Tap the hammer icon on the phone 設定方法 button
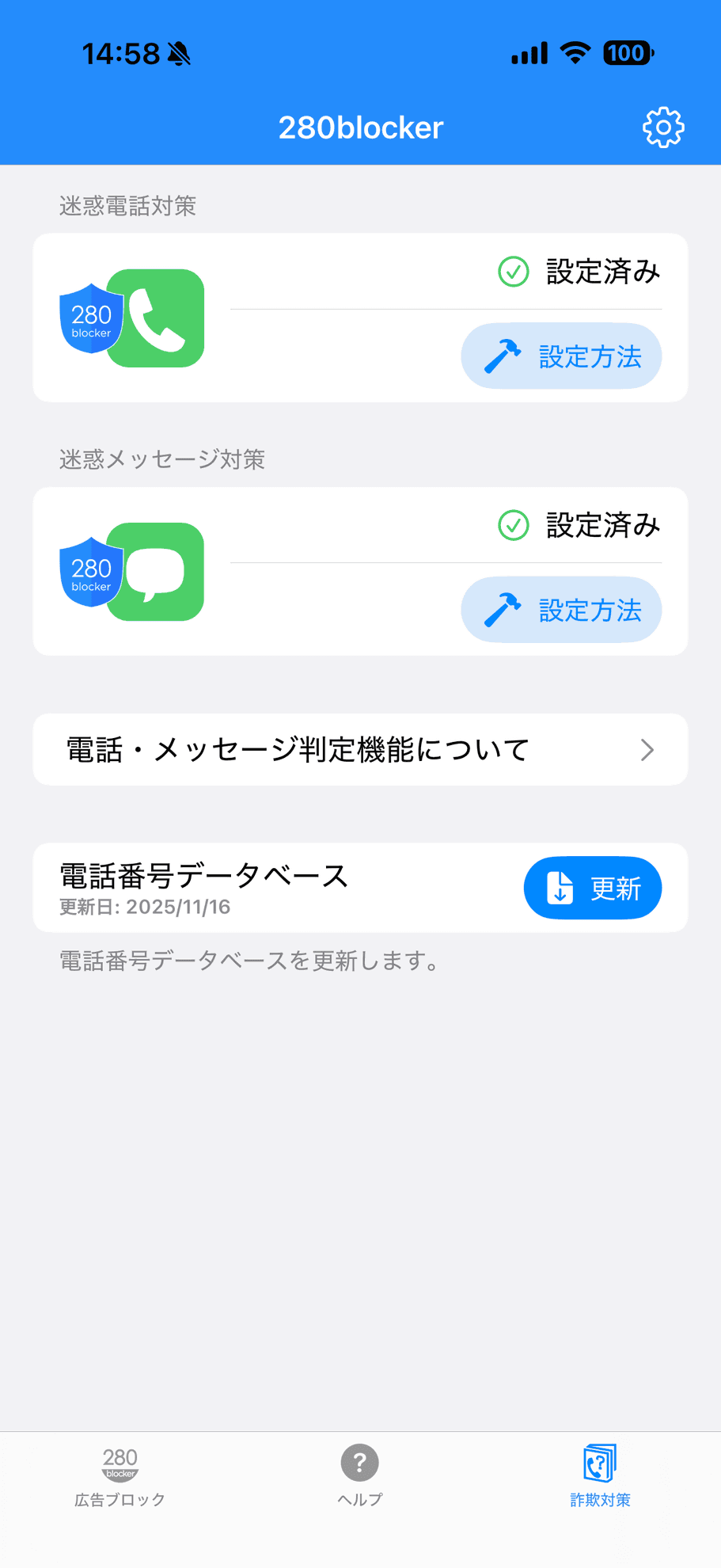The image size is (721, 1568). tap(499, 356)
